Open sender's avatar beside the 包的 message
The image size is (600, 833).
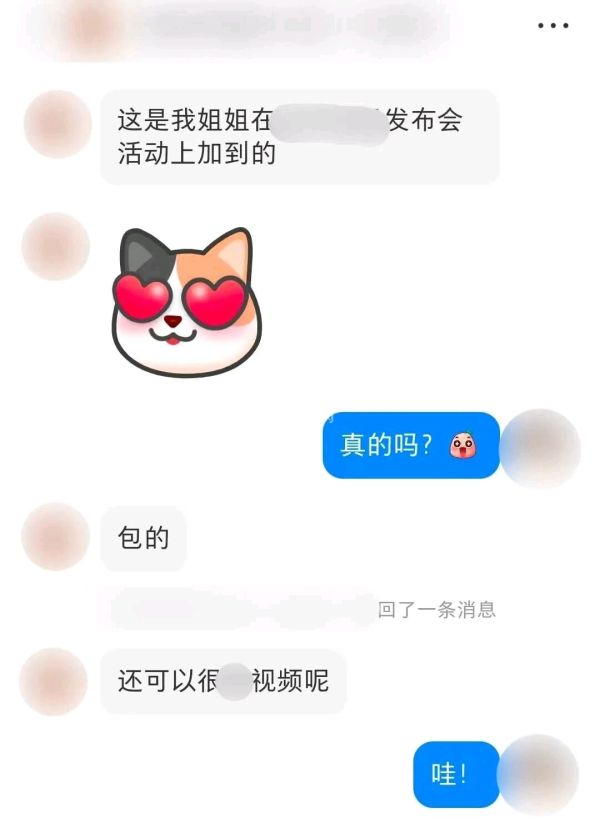[x=55, y=538]
